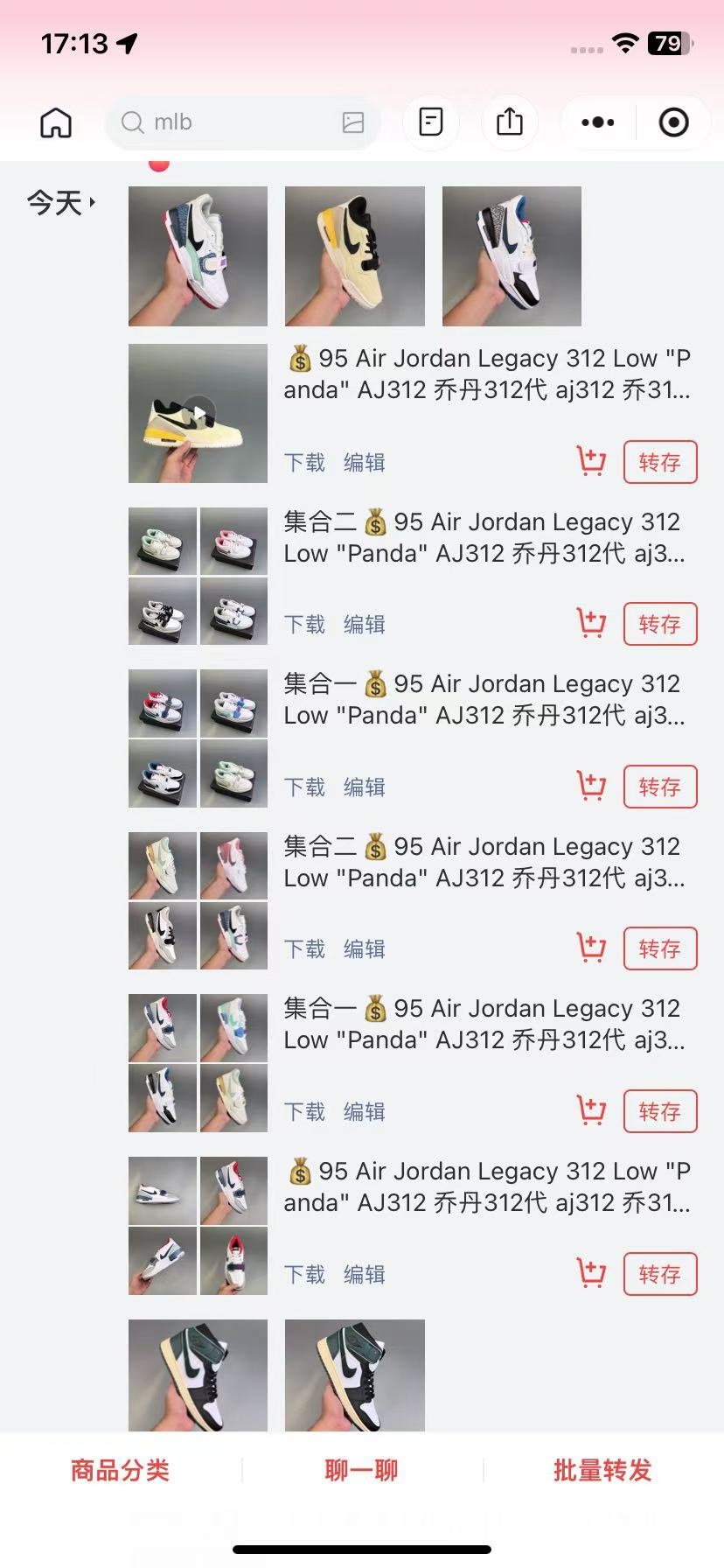This screenshot has width=724, height=1568.
Task: Start a chat via 聊一聊
Action: click(361, 1470)
